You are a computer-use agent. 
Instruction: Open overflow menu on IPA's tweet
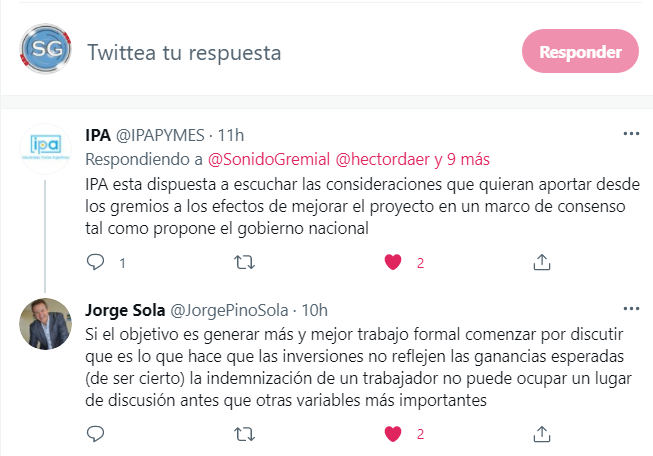(x=631, y=134)
